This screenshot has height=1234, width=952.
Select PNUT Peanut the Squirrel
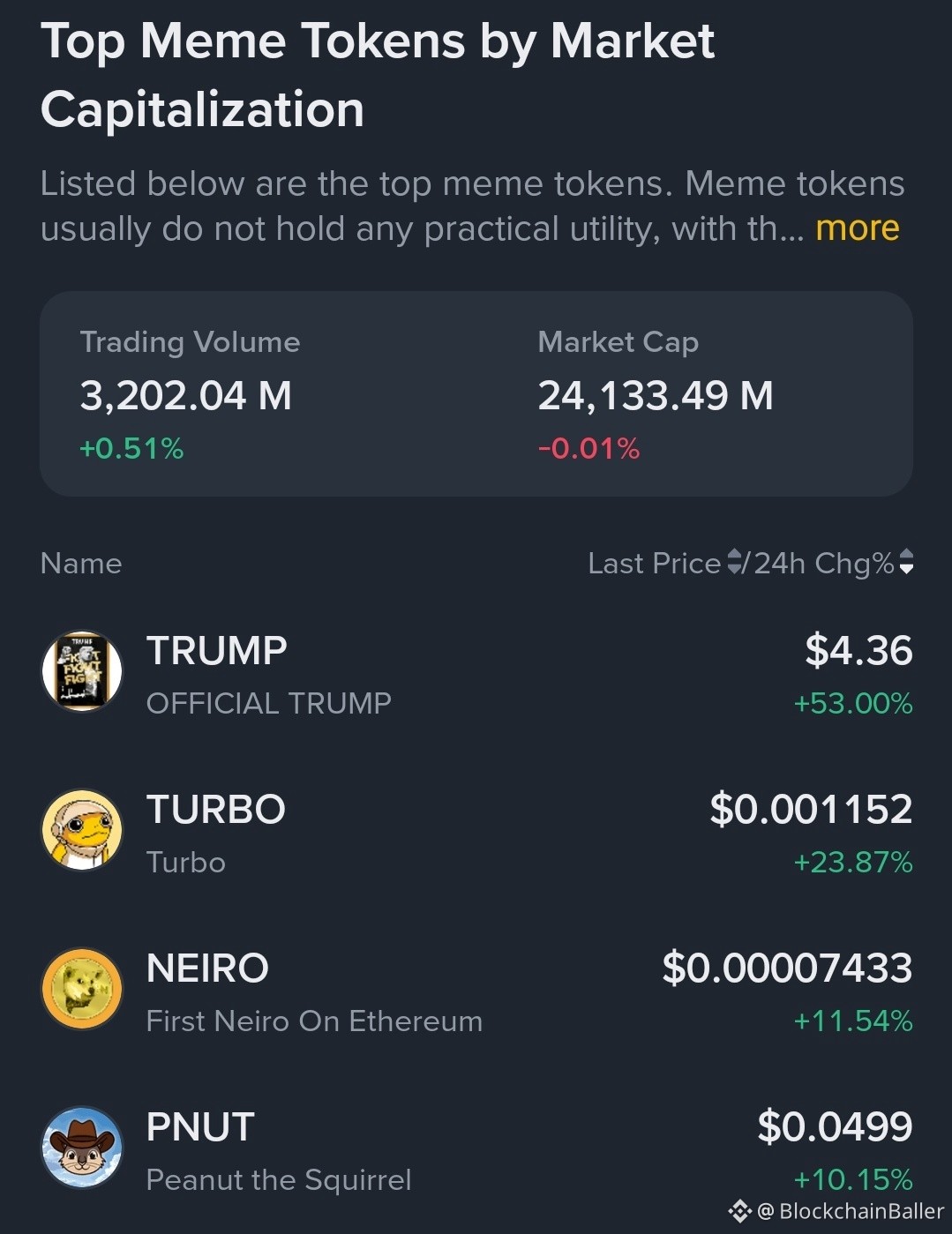(x=476, y=1151)
